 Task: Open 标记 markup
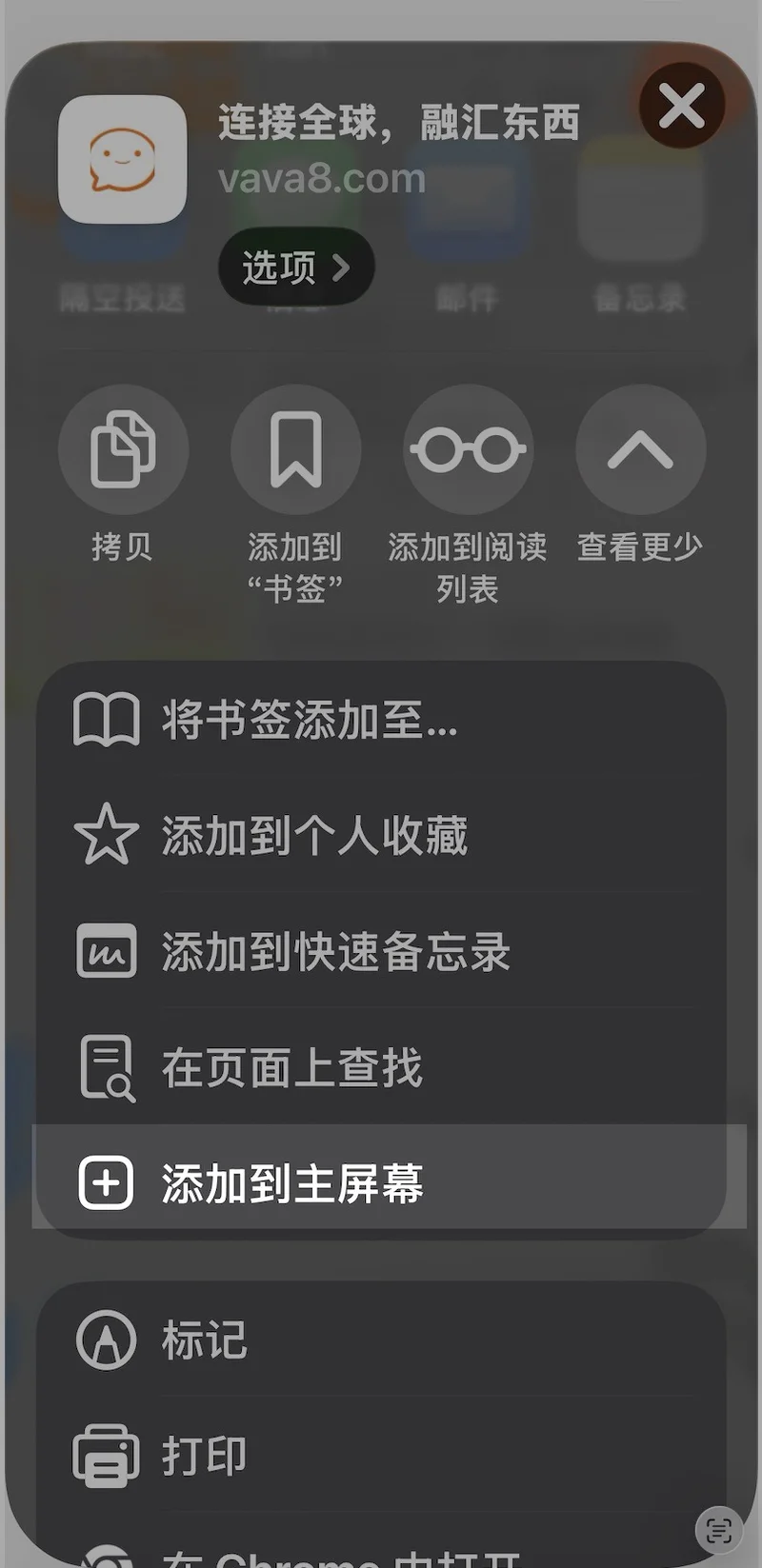pyautogui.click(x=381, y=1340)
